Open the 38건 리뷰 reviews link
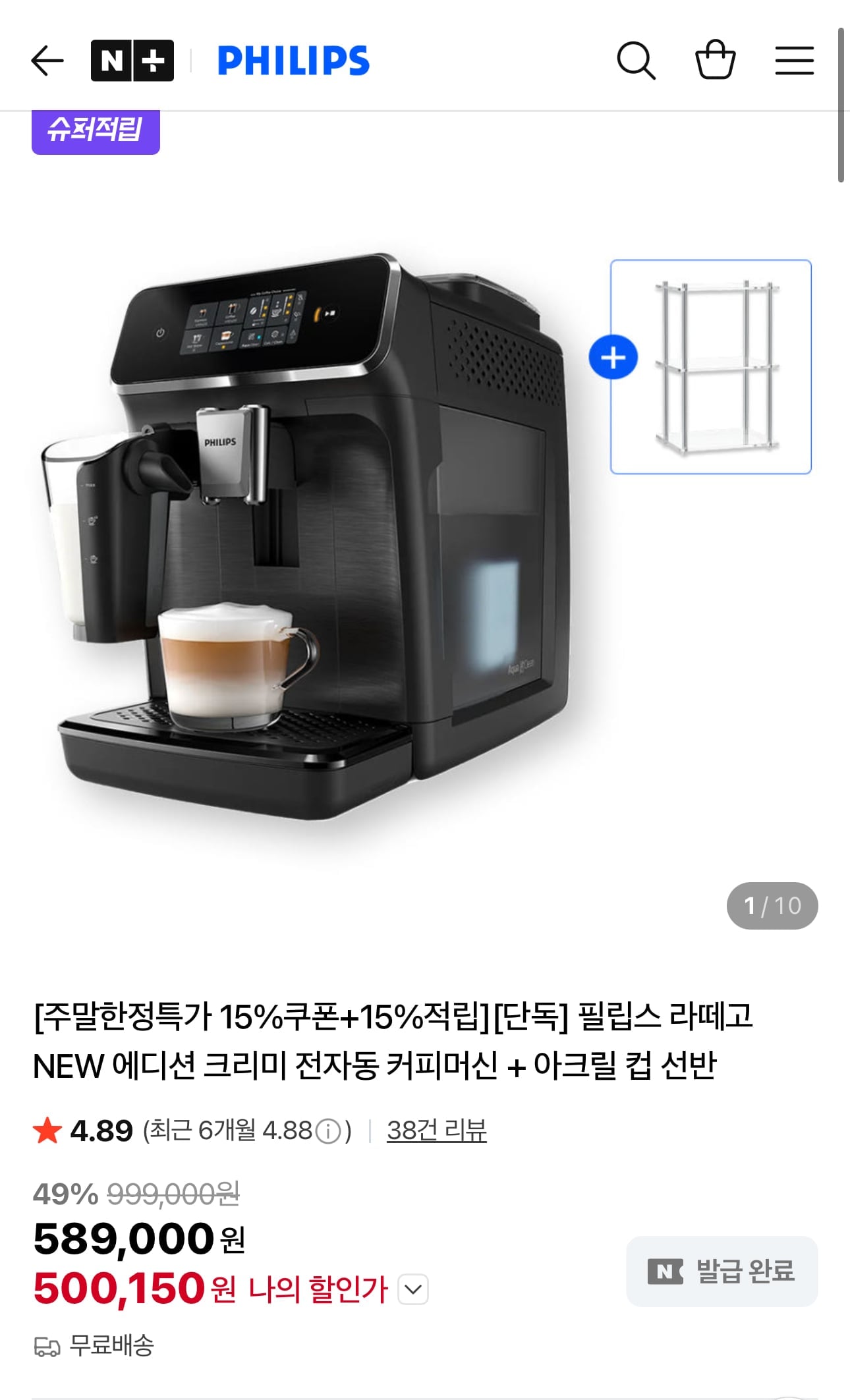 tap(436, 1131)
